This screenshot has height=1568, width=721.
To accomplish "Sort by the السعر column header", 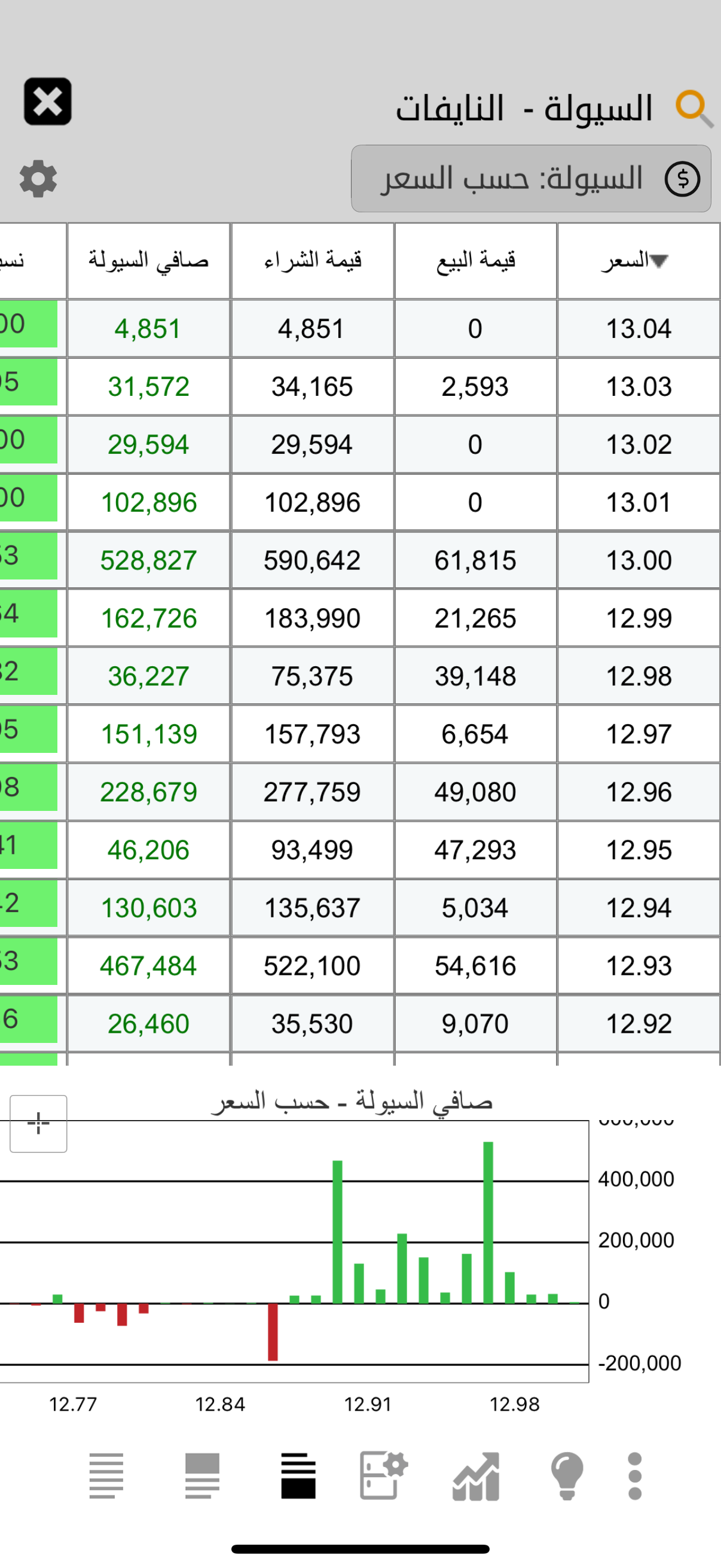I will click(x=638, y=261).
